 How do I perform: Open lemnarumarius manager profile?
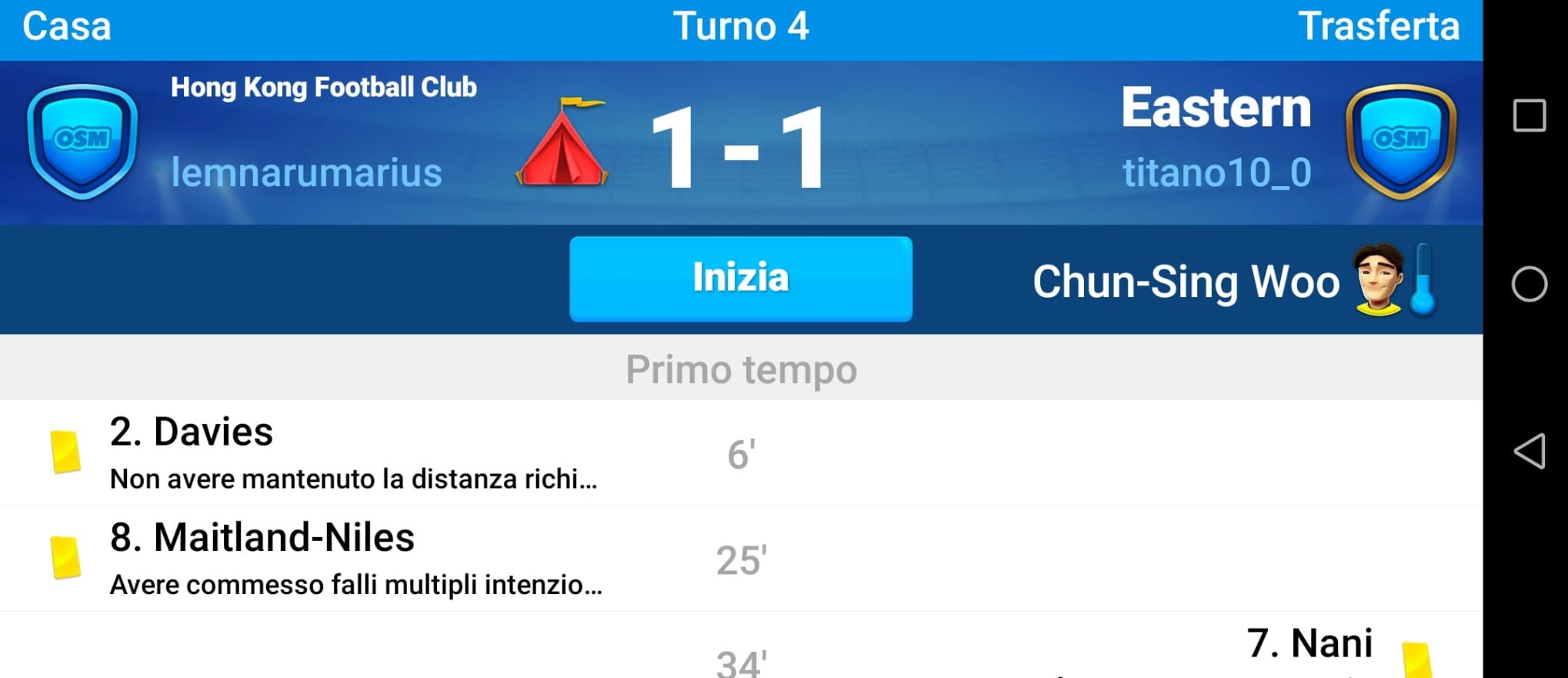click(306, 172)
